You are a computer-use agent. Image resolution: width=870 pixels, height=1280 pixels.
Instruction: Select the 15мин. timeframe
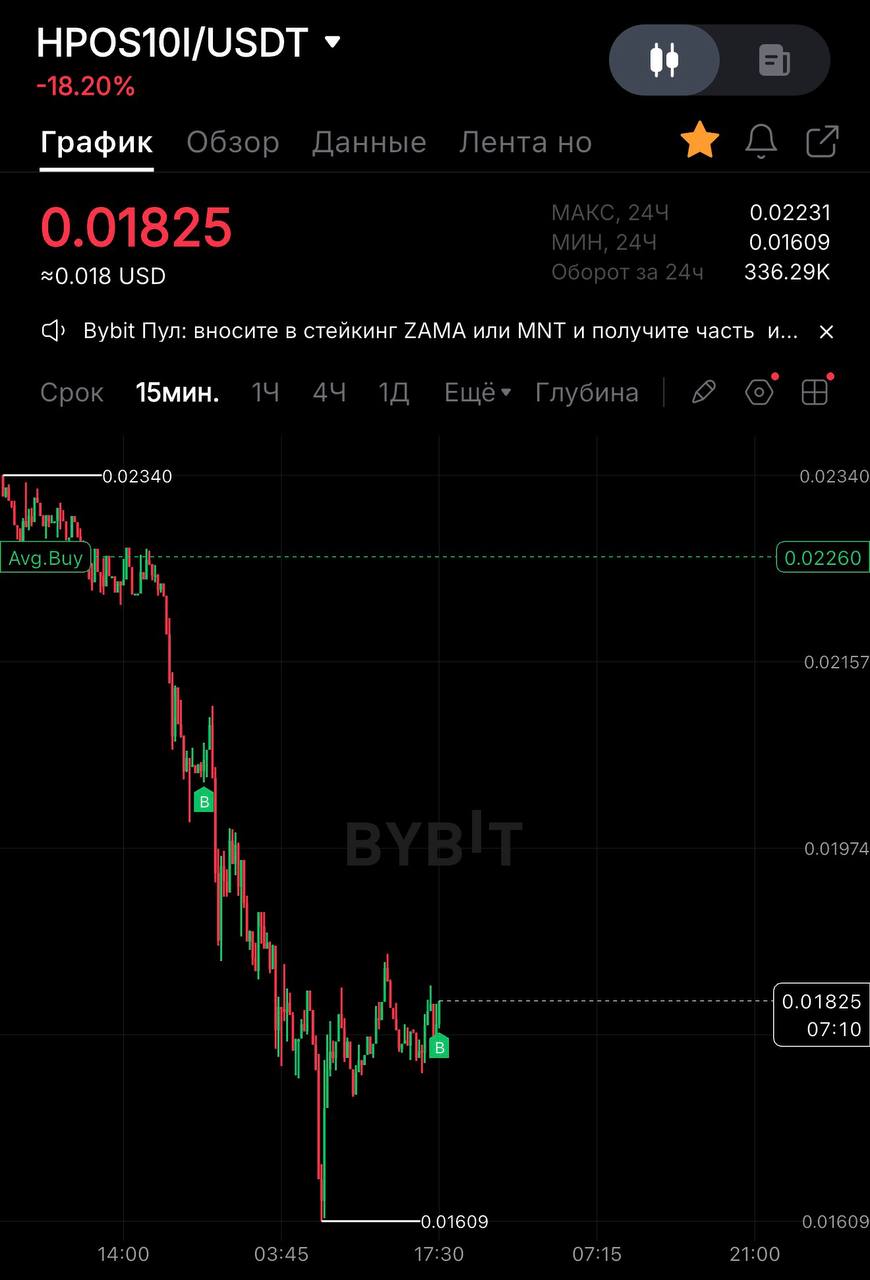[x=177, y=393]
